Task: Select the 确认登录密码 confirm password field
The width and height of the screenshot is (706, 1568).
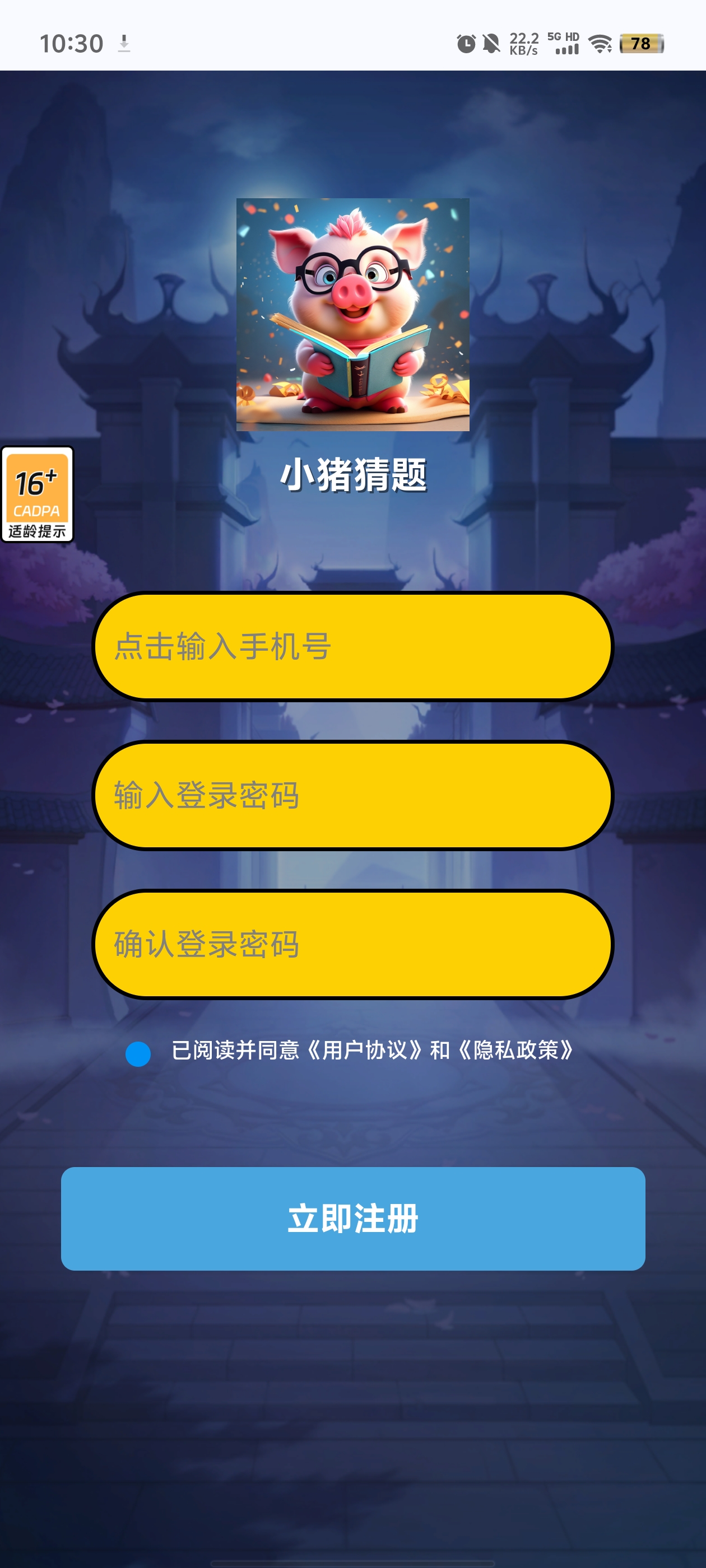Action: pos(352,944)
